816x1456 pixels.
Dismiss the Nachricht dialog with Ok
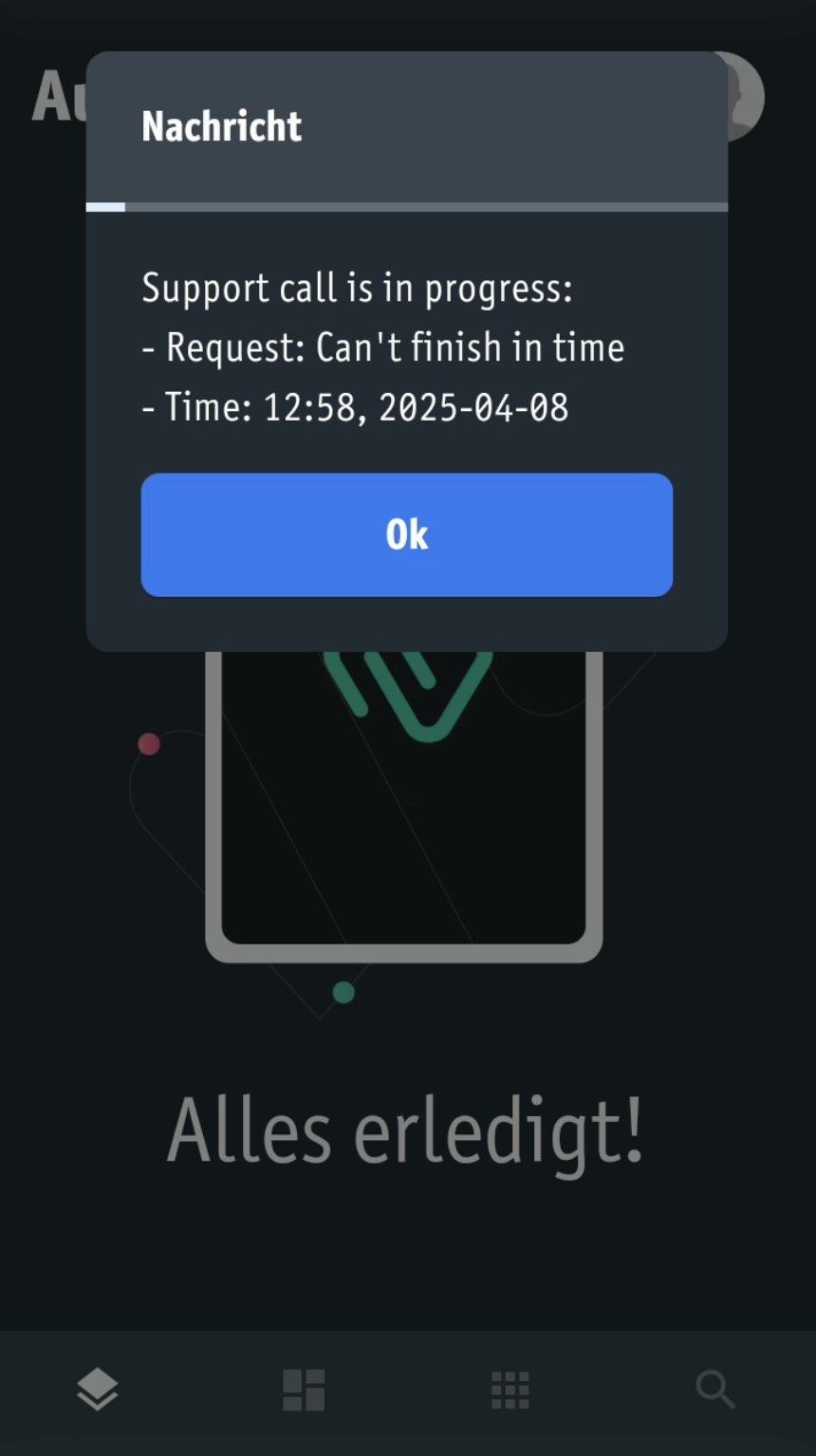point(406,534)
